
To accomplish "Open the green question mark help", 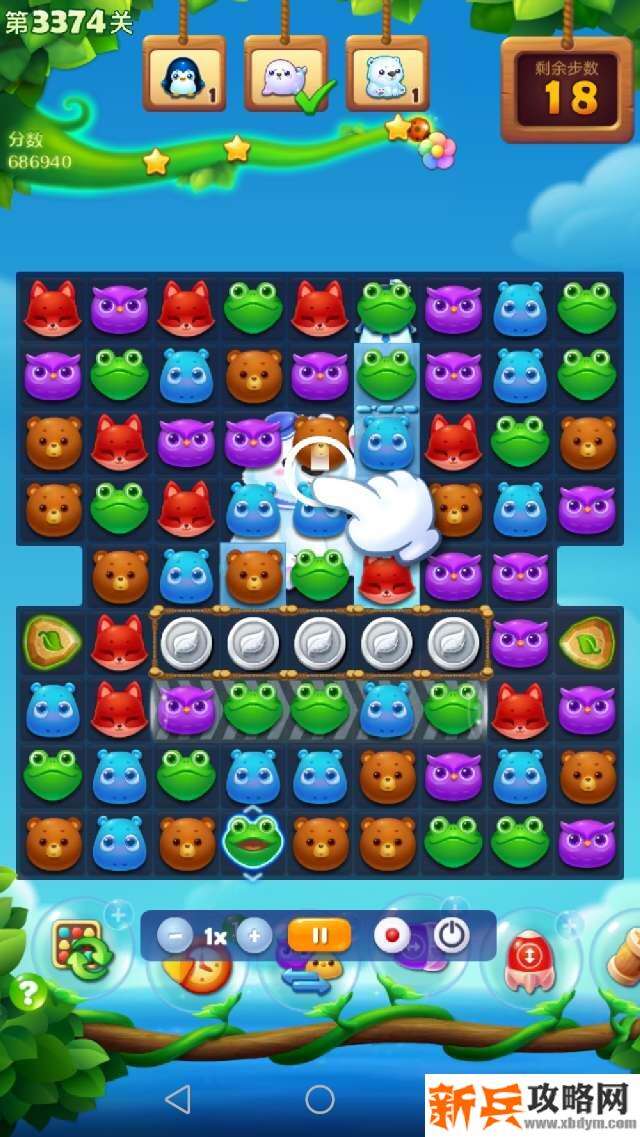I will [x=29, y=992].
